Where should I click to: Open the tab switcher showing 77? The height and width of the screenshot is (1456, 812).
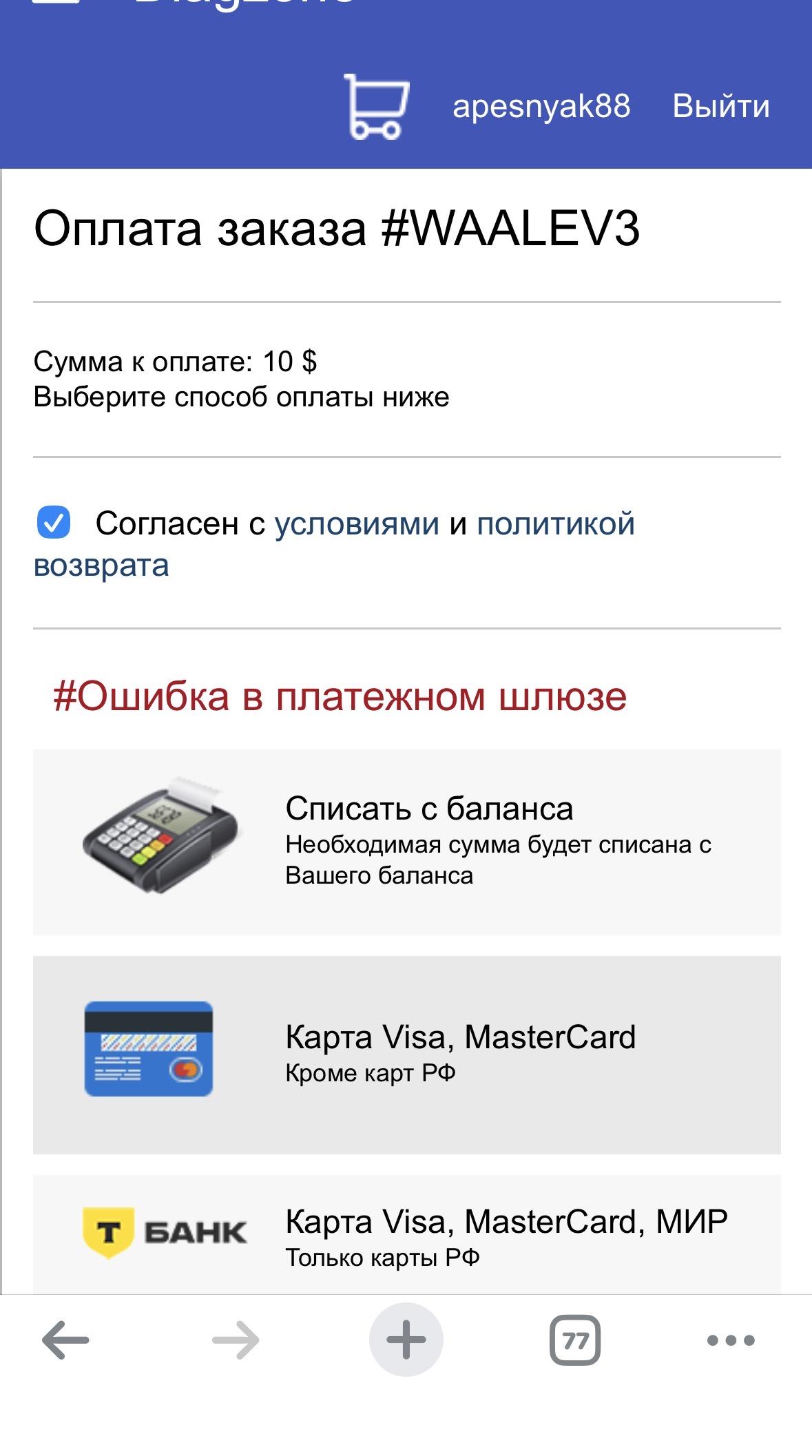pyautogui.click(x=575, y=1340)
